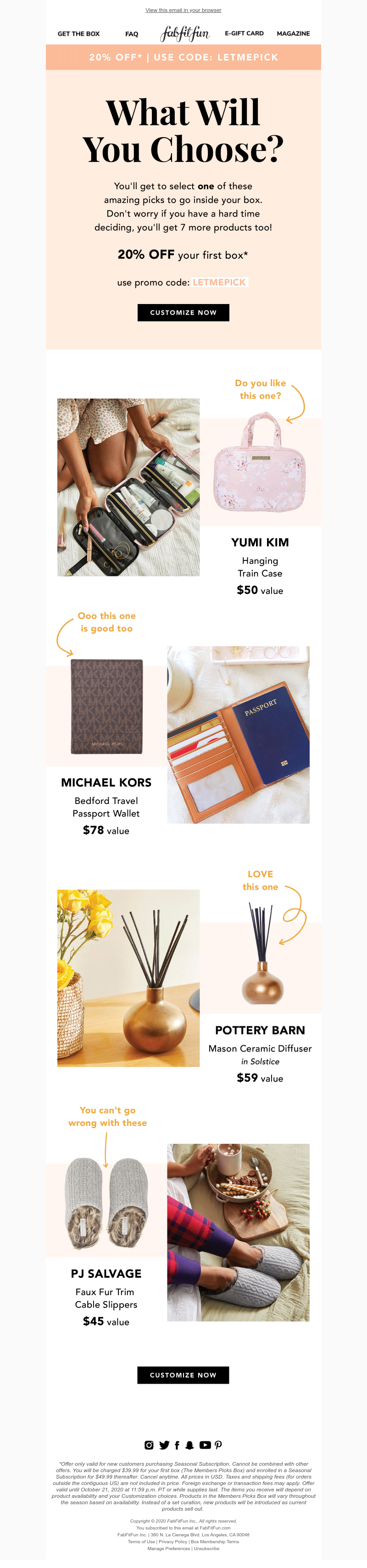Open Box Membership Terms
367x1568 pixels.
point(215,1542)
